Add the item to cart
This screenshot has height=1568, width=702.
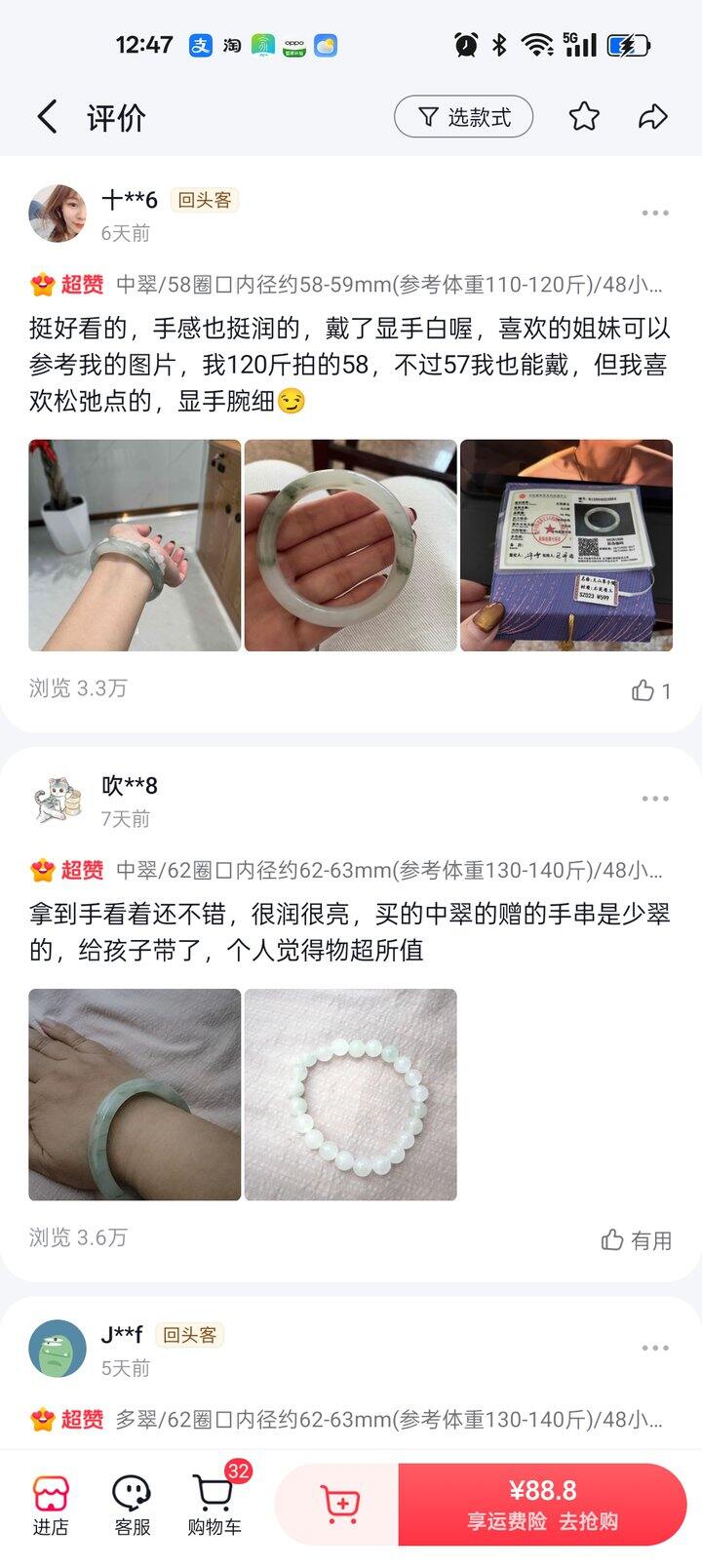[340, 1505]
